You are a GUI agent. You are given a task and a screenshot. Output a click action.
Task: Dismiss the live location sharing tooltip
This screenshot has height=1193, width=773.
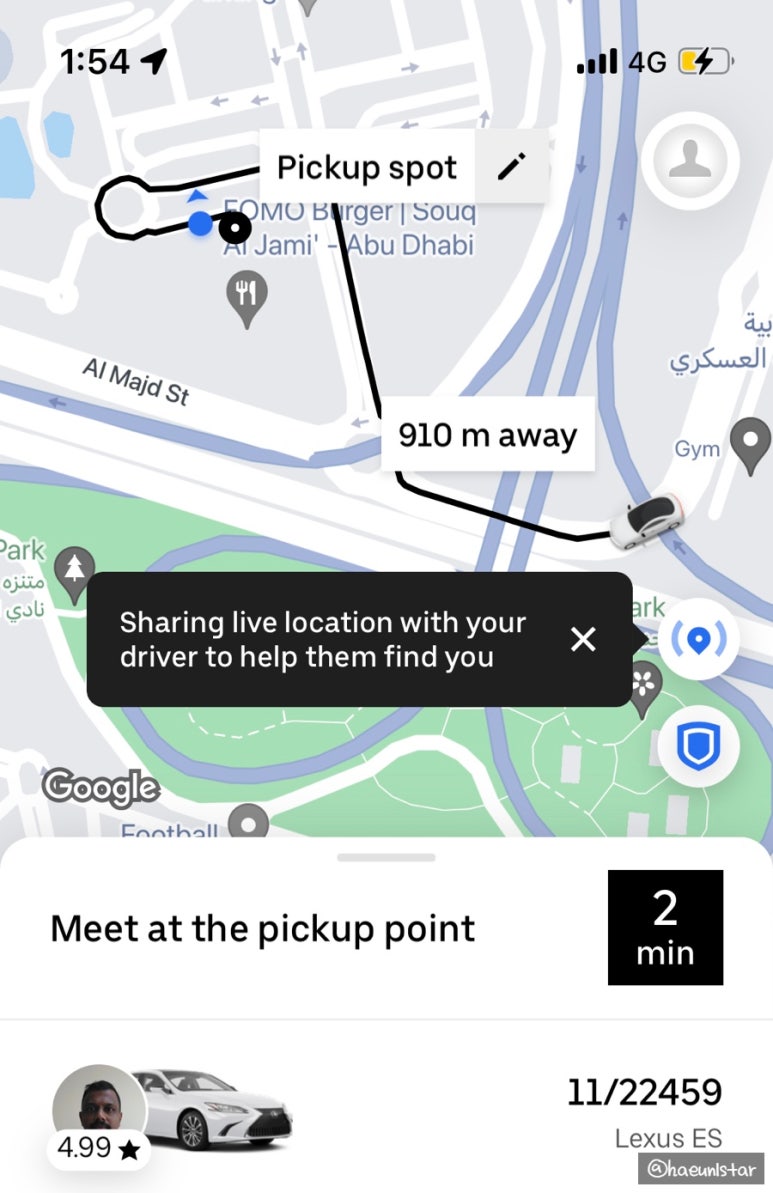coord(583,639)
